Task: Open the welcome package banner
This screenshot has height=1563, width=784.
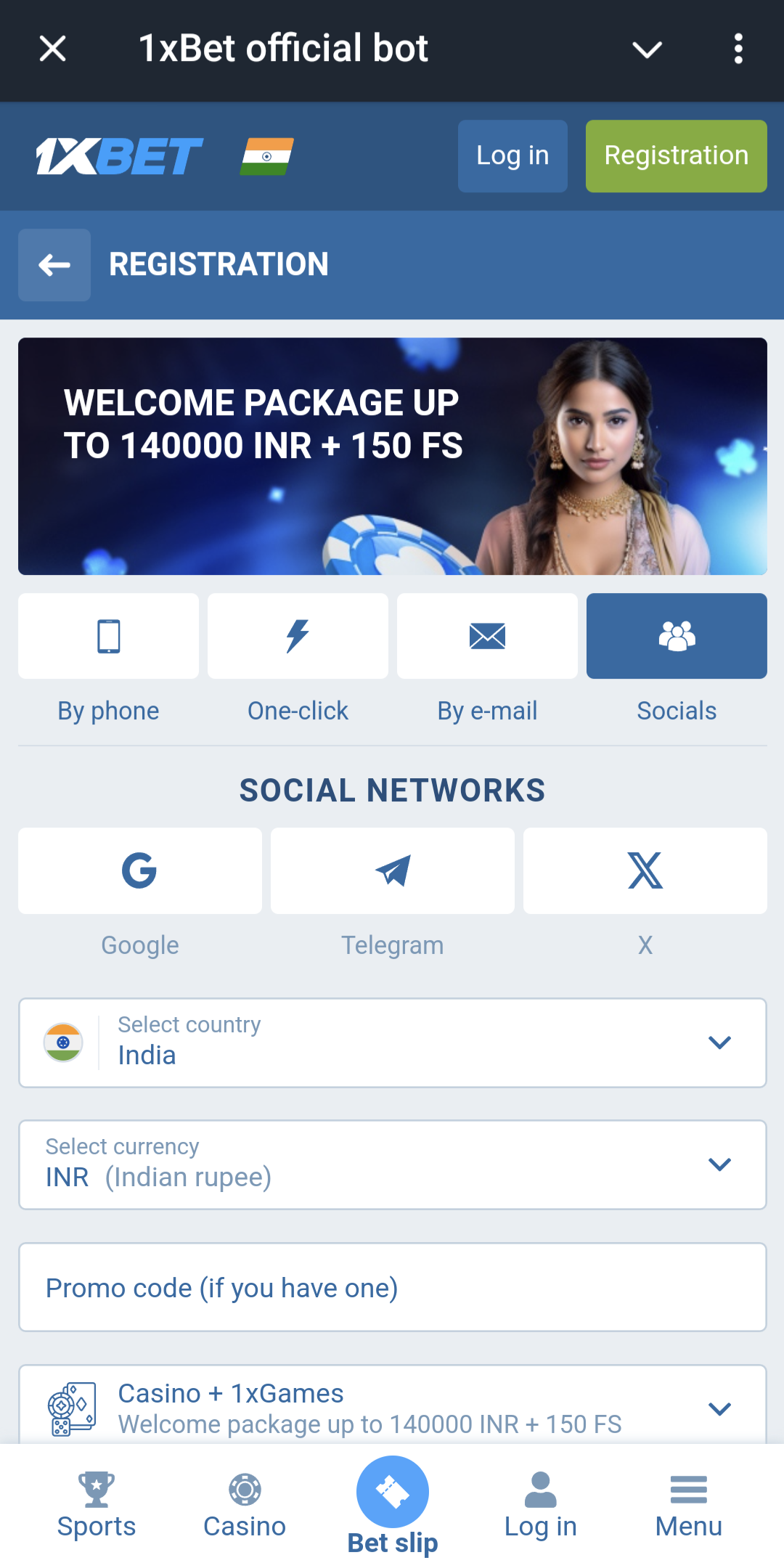Action: tap(392, 456)
